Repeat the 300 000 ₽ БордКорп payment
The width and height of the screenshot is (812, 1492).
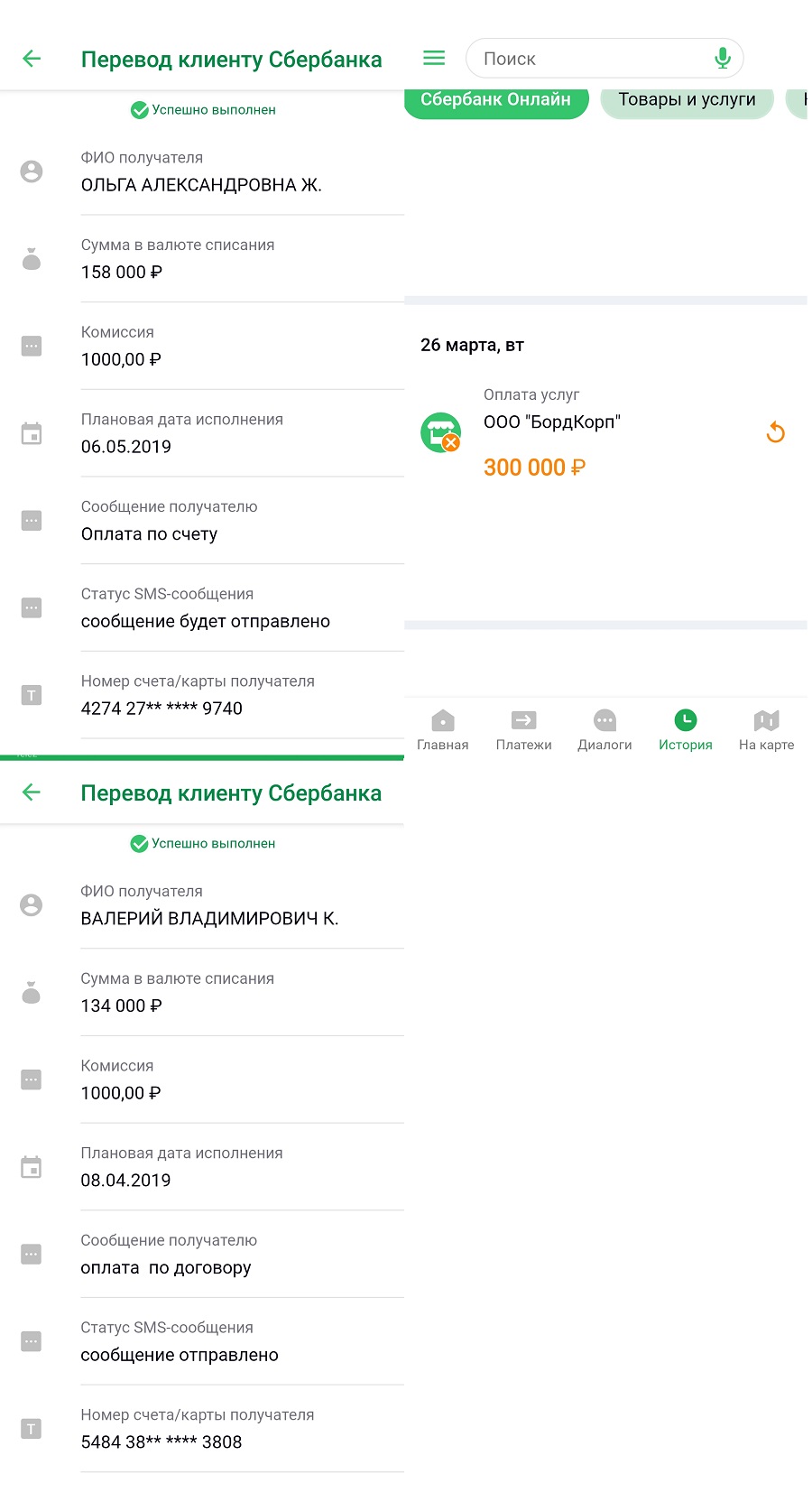[775, 433]
